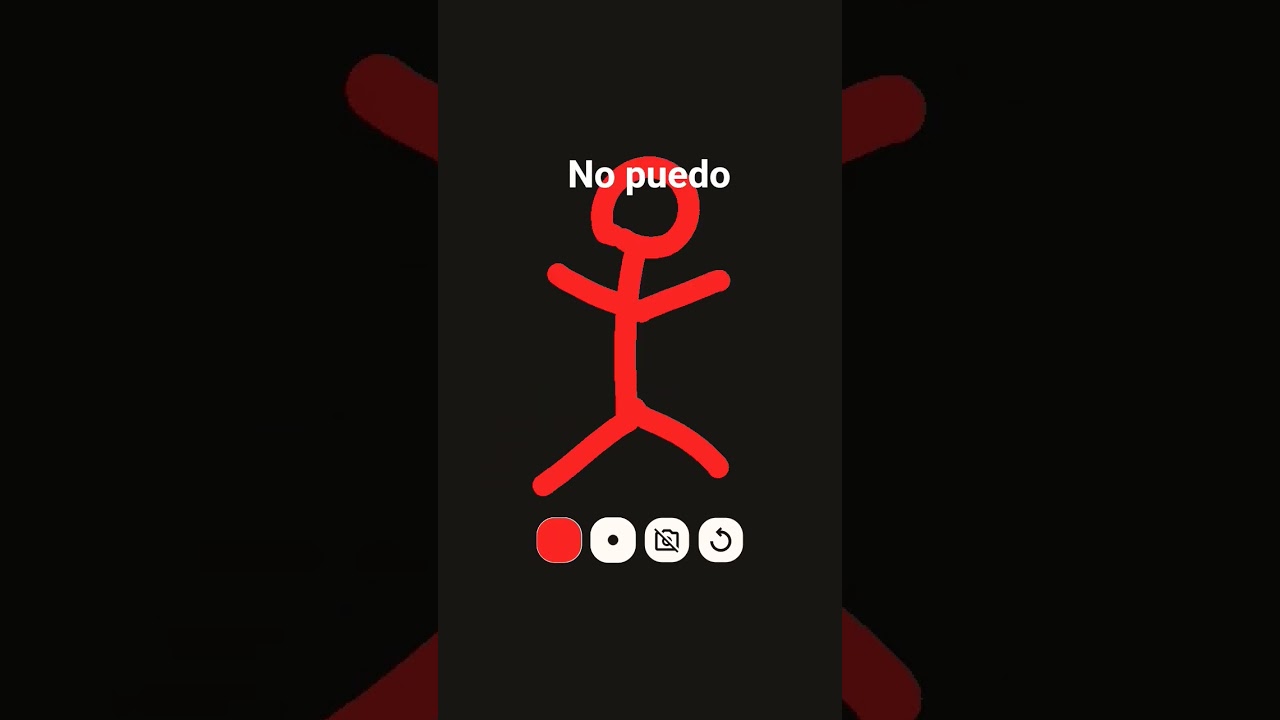
Task: Tap the circular arrow reset button
Action: tap(721, 541)
